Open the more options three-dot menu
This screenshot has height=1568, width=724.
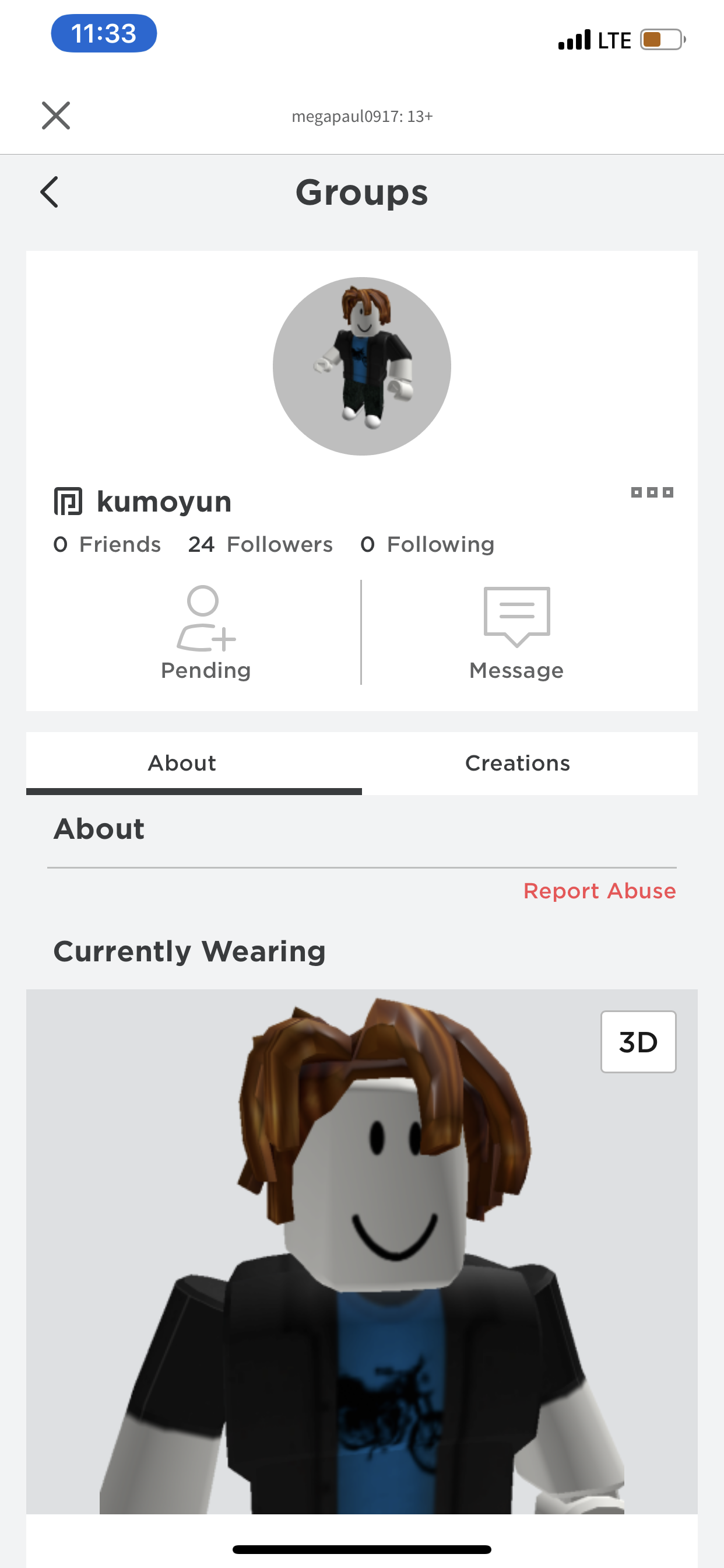(x=653, y=492)
